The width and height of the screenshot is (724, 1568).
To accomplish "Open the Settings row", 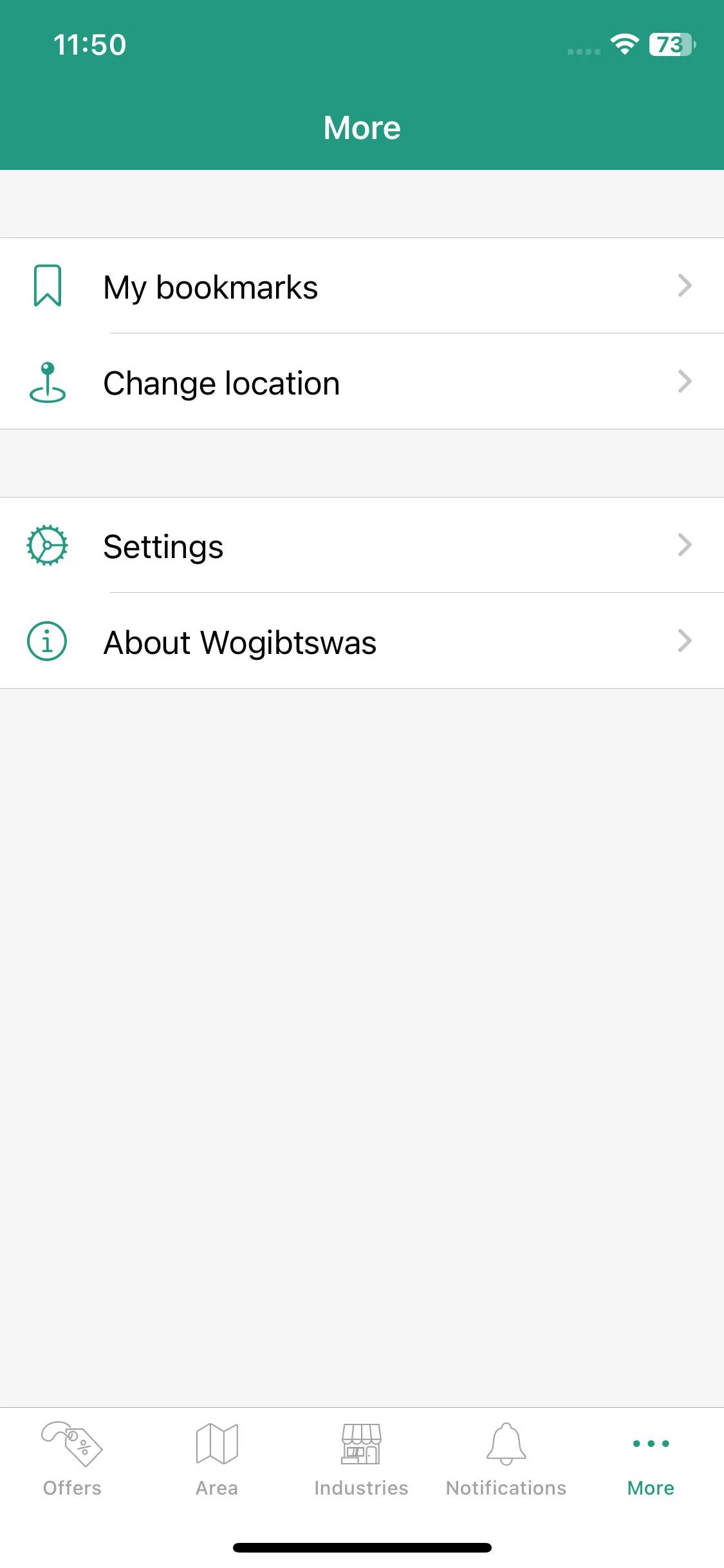I will [x=362, y=546].
